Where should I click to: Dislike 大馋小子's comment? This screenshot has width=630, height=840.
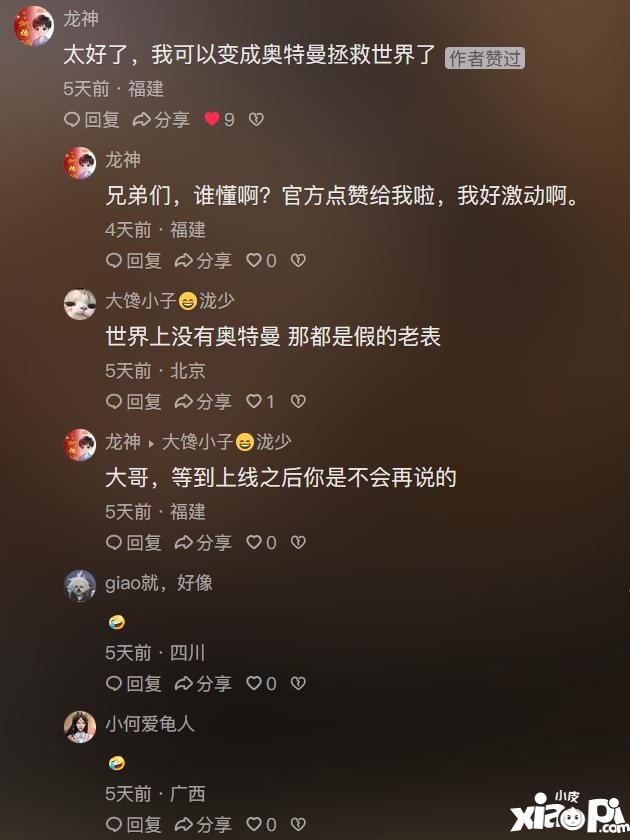click(297, 401)
